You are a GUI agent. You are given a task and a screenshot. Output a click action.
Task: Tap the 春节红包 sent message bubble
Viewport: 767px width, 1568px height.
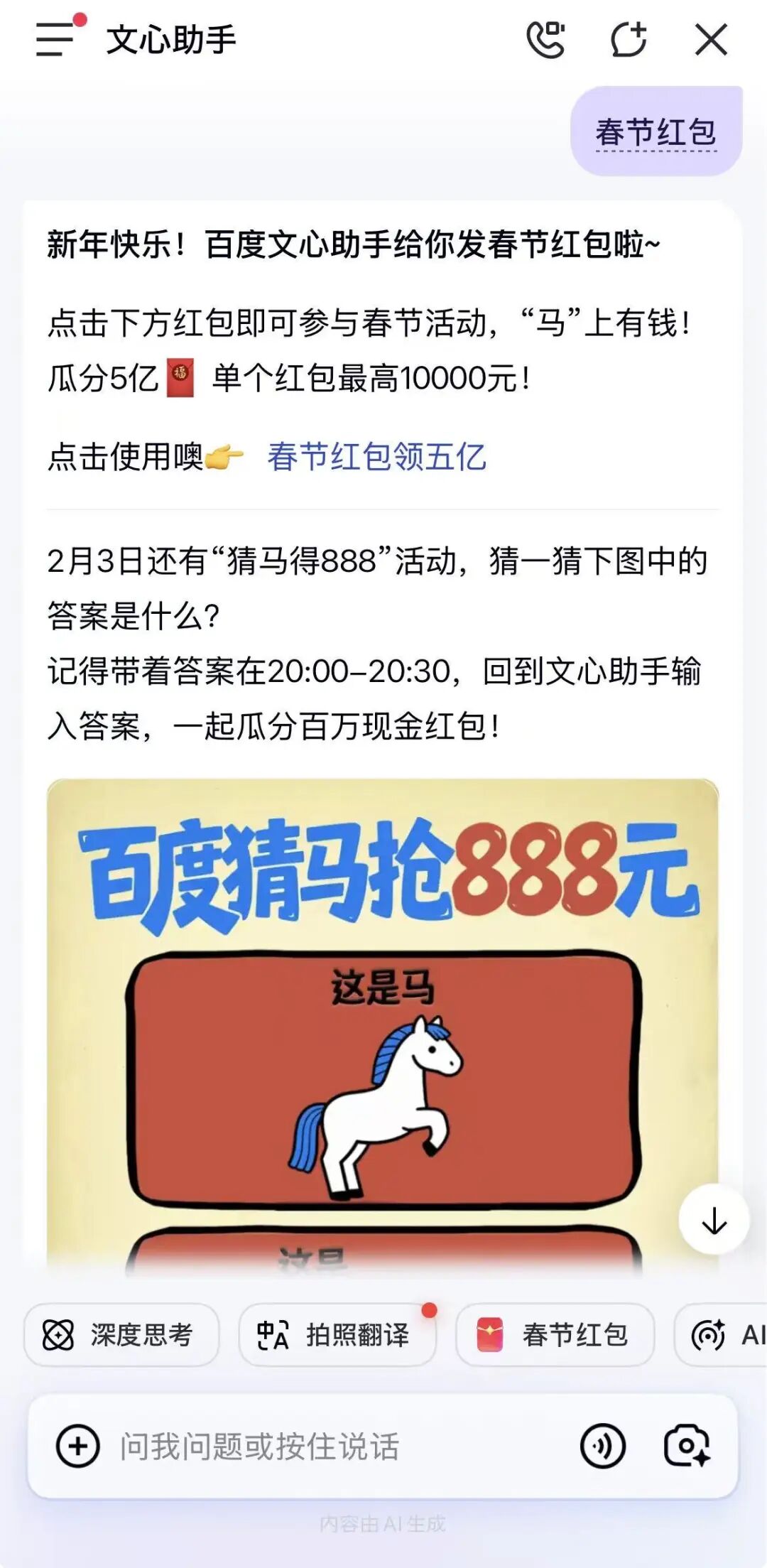[656, 132]
